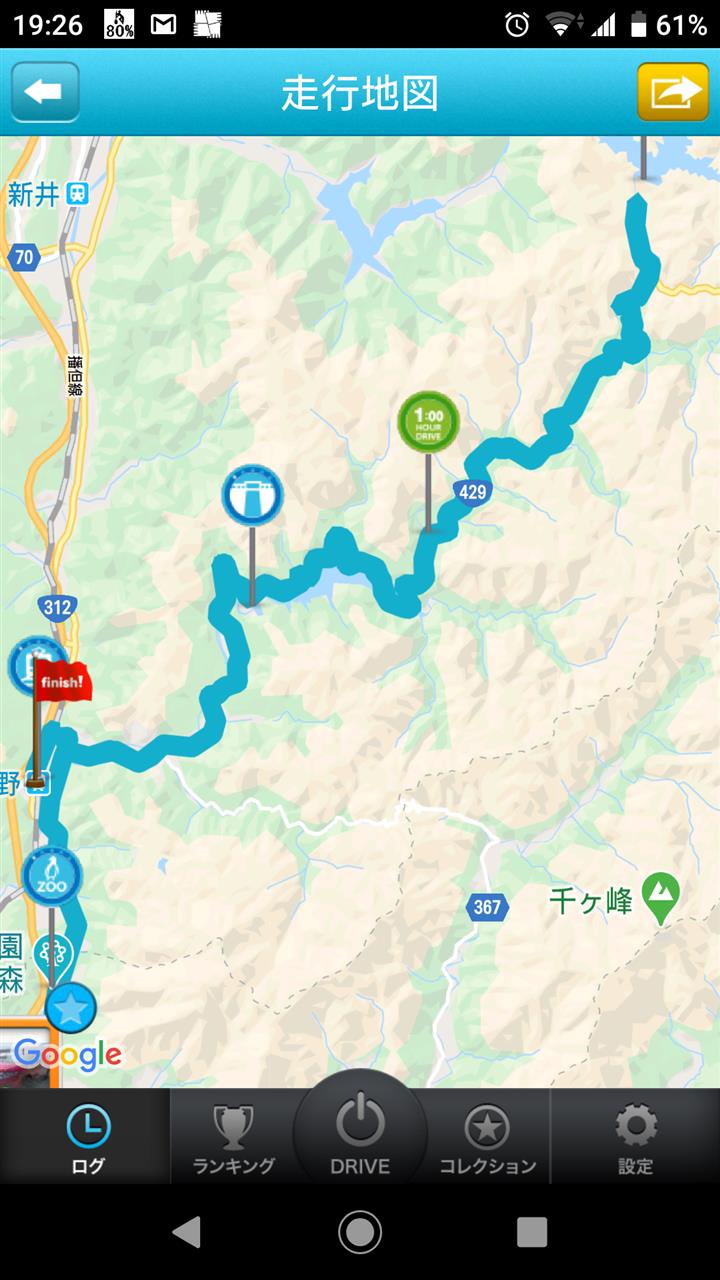Screen dimensions: 720x1280
Task: Tap the blue star start marker
Action: [71, 1007]
